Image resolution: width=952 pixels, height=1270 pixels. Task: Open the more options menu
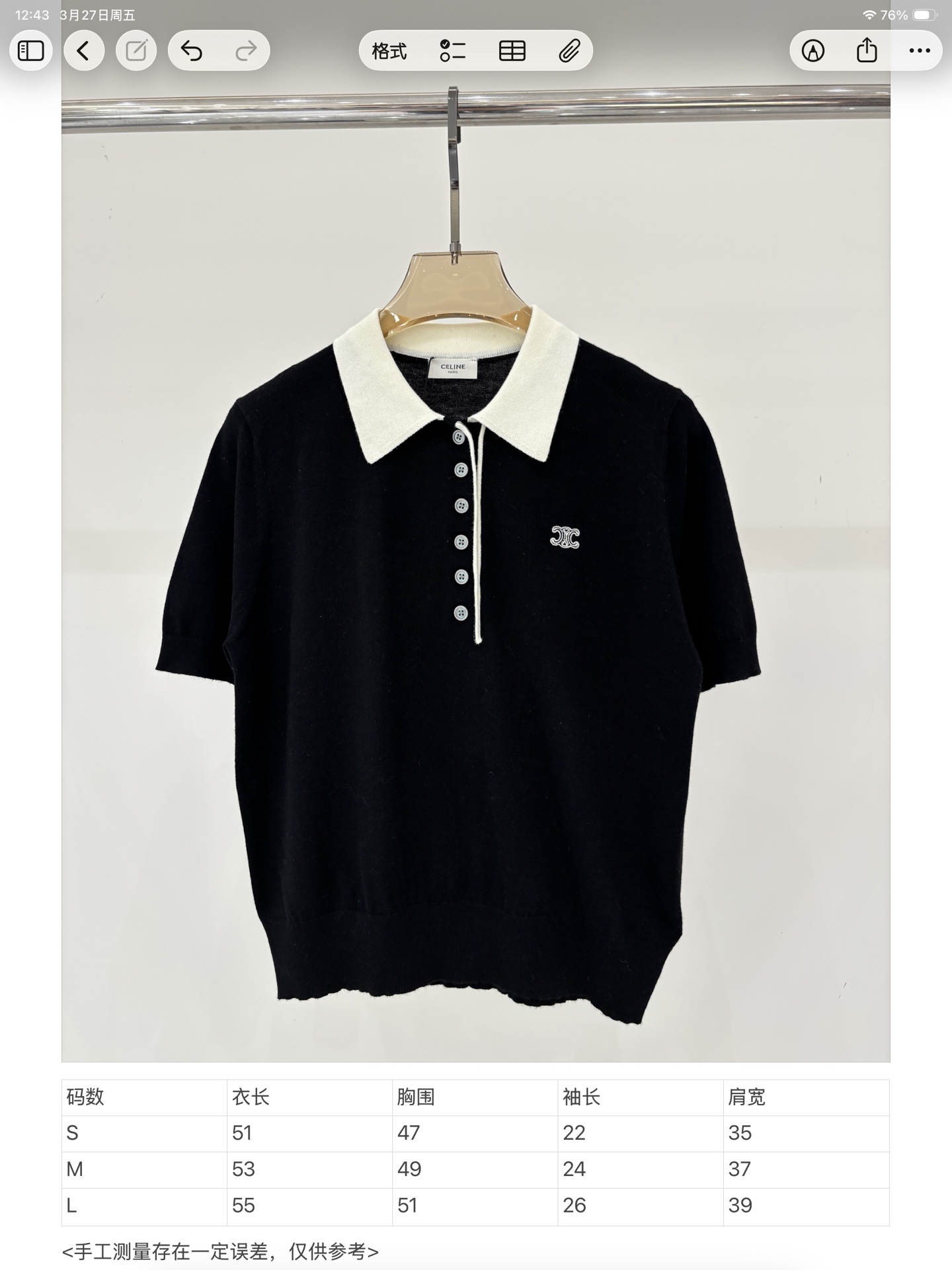920,51
